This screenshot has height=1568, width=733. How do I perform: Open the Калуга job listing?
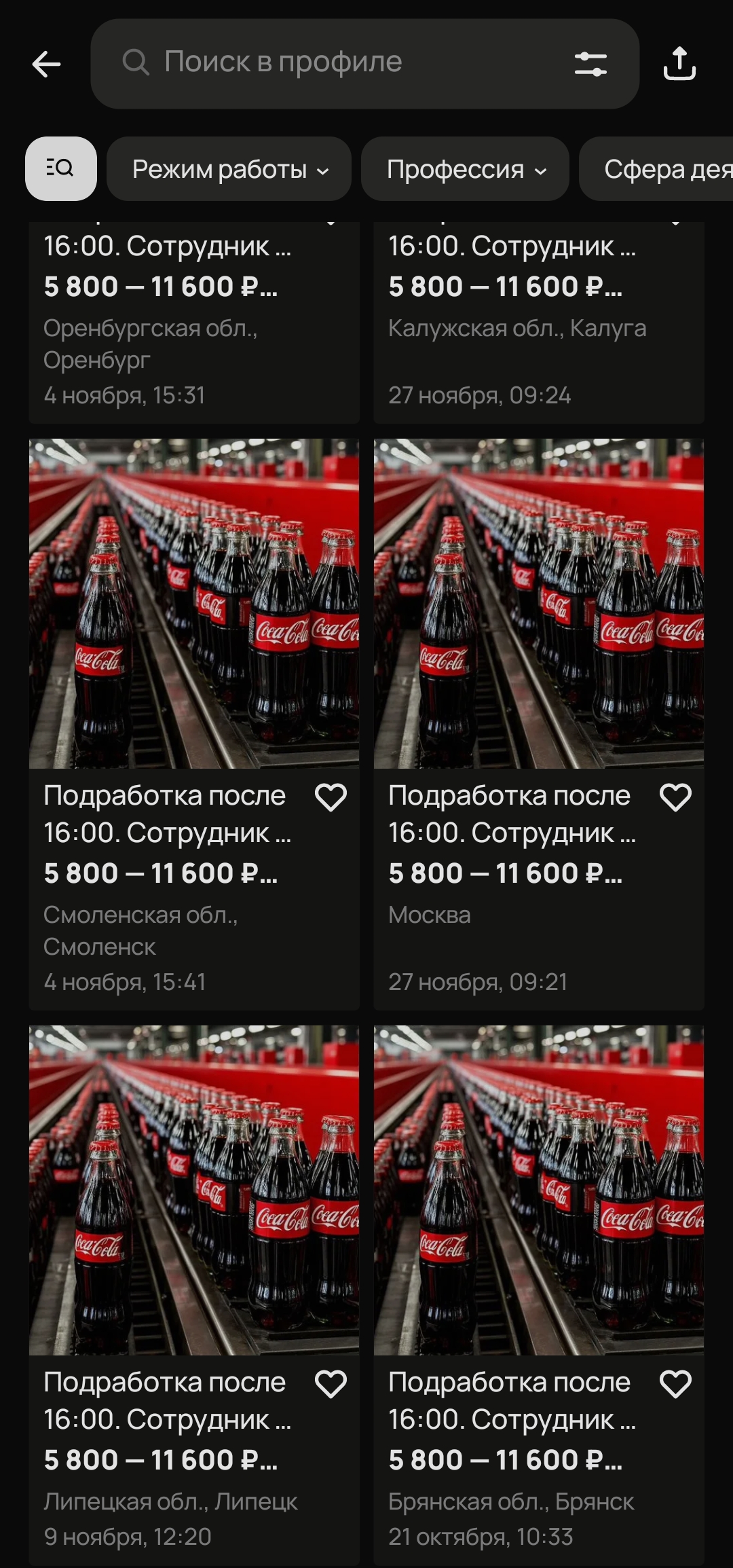(x=538, y=326)
